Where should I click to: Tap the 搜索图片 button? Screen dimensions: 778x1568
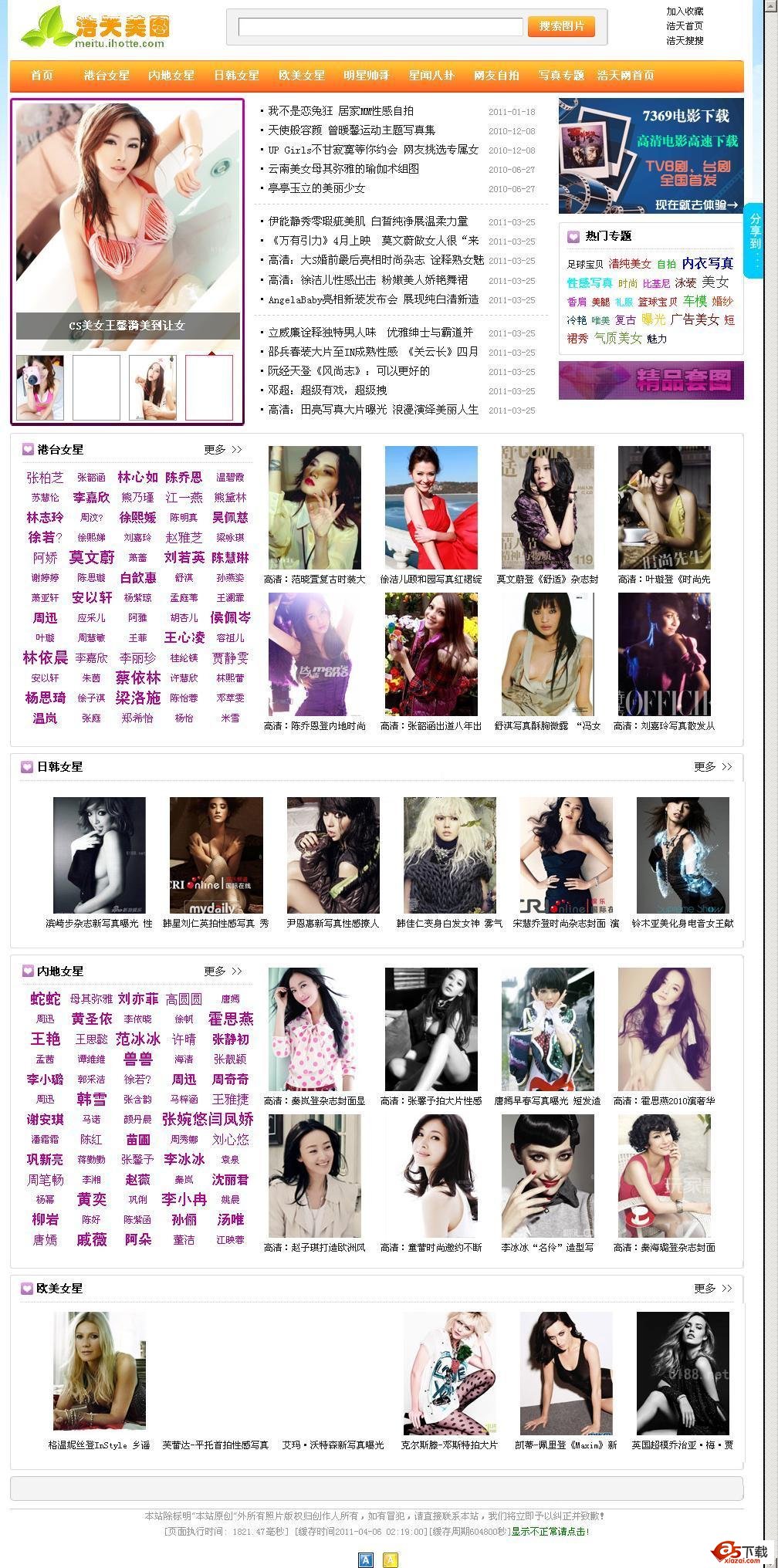pyautogui.click(x=561, y=26)
